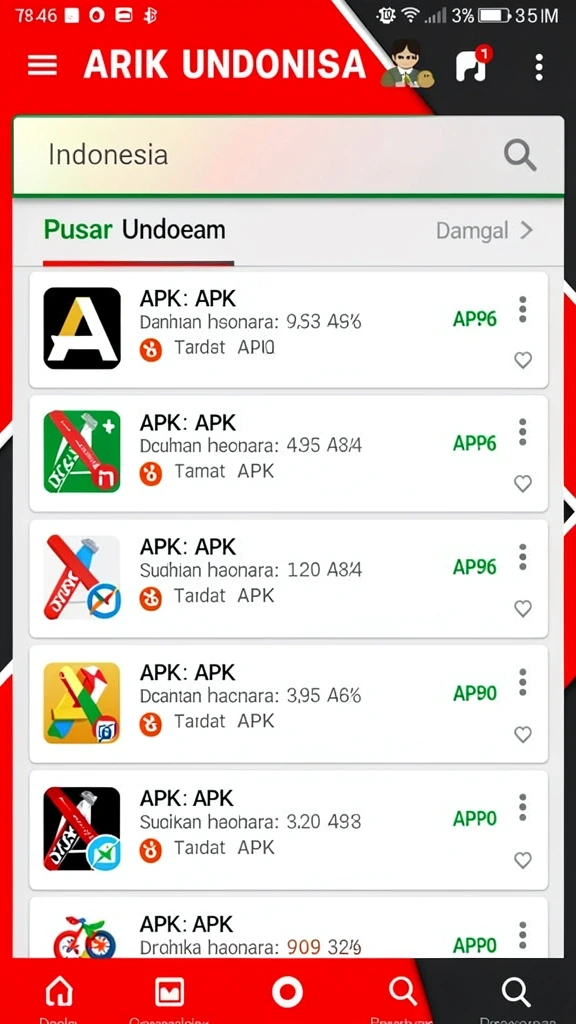The image size is (576, 1024).
Task: Like the Sudhian haonara 120 app
Action: coord(522,608)
